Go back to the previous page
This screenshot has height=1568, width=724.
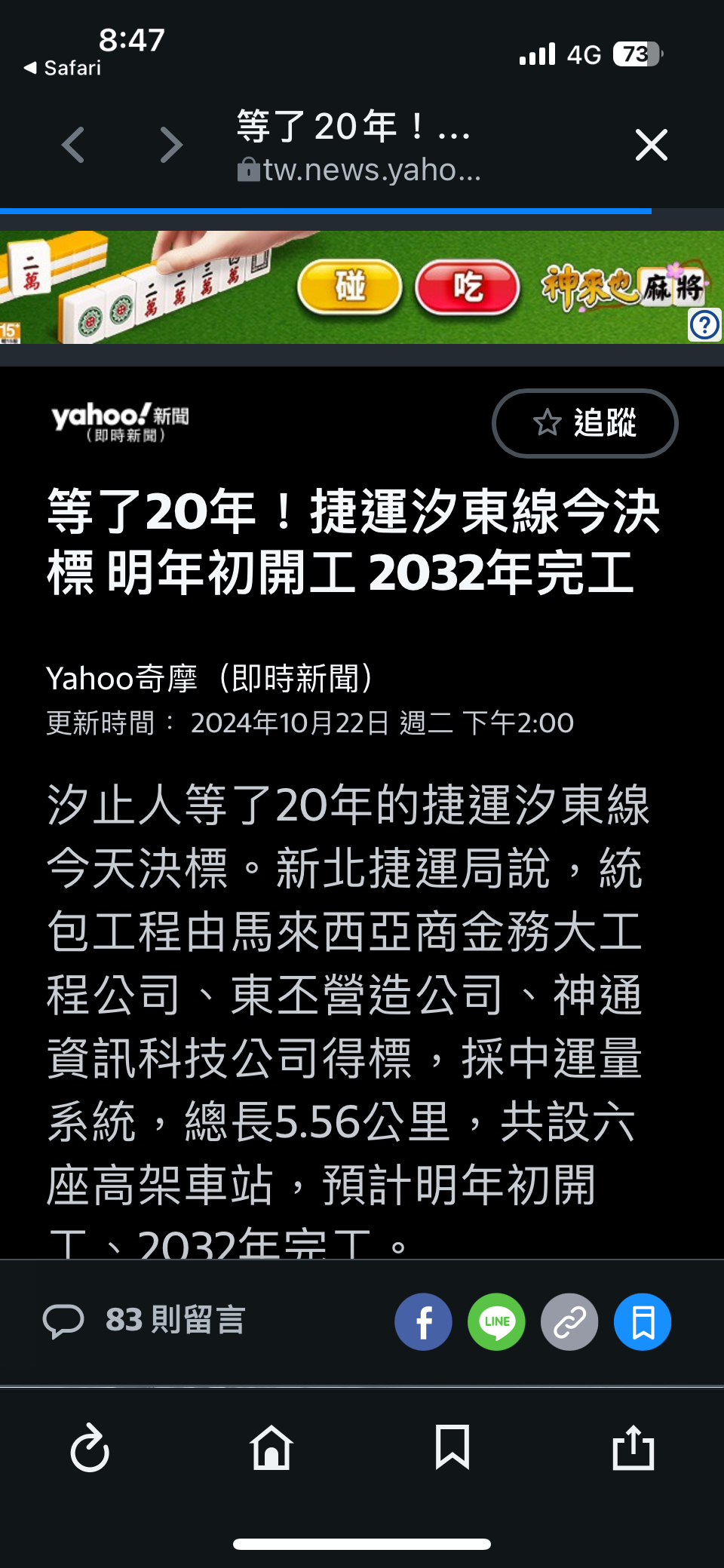pyautogui.click(x=73, y=145)
